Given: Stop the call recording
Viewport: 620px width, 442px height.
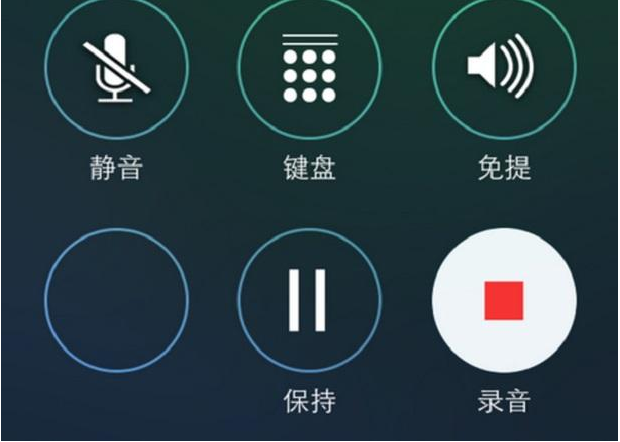Looking at the screenshot, I should [x=503, y=299].
